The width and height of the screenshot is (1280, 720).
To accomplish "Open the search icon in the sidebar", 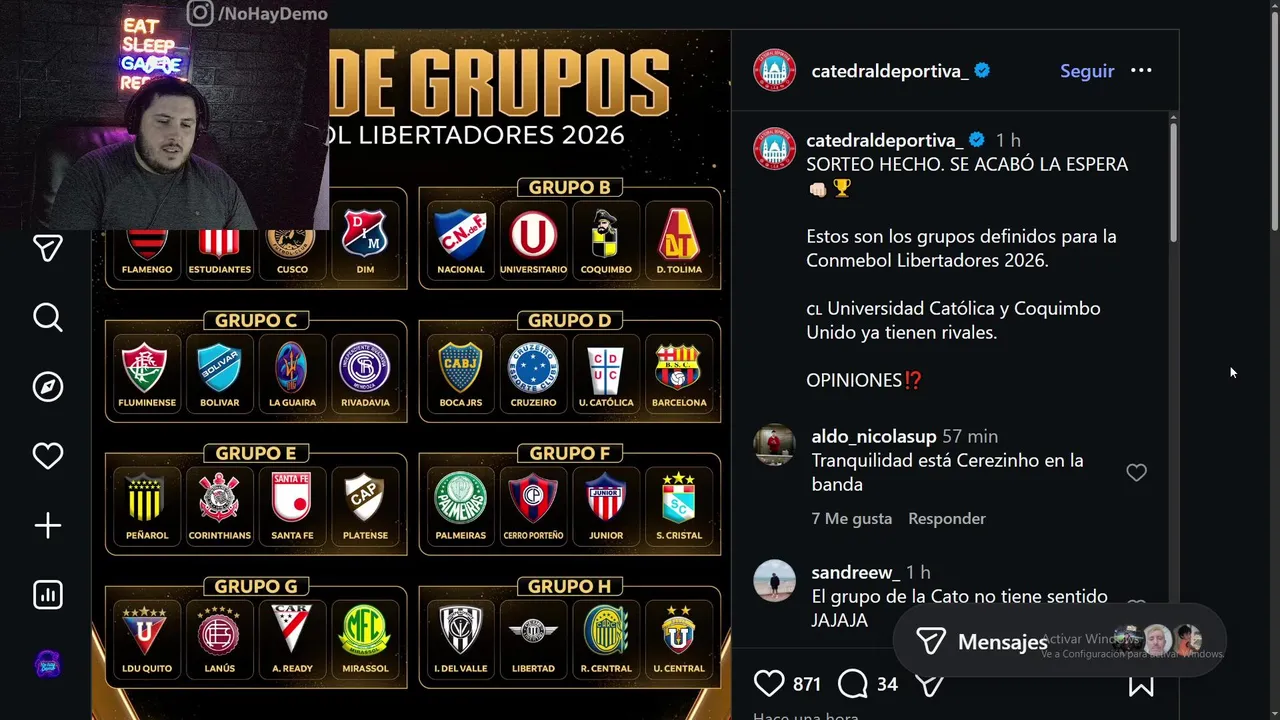I will coord(48,318).
